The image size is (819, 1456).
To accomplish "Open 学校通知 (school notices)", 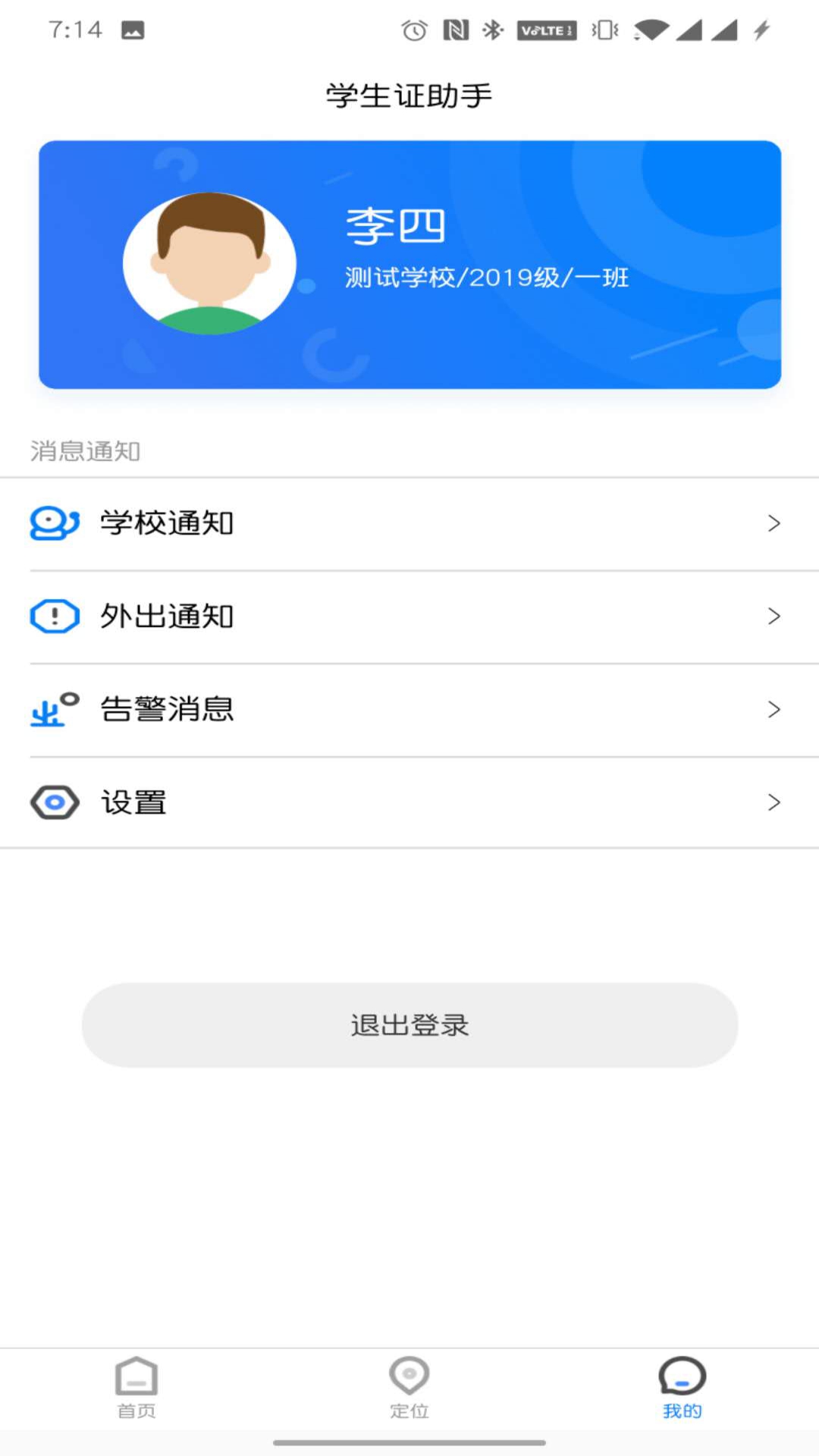I will pos(409,523).
